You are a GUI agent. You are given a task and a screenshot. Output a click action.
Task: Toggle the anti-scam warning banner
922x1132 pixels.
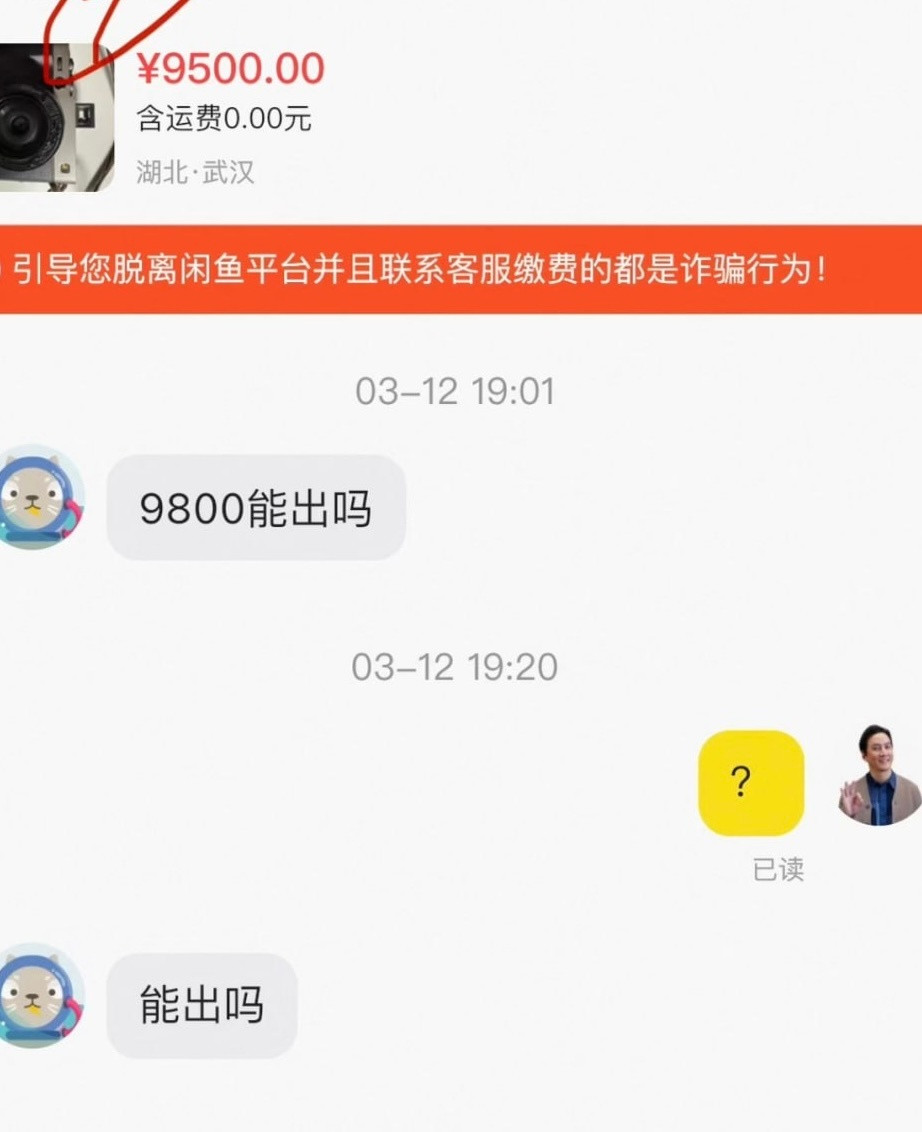[460, 264]
